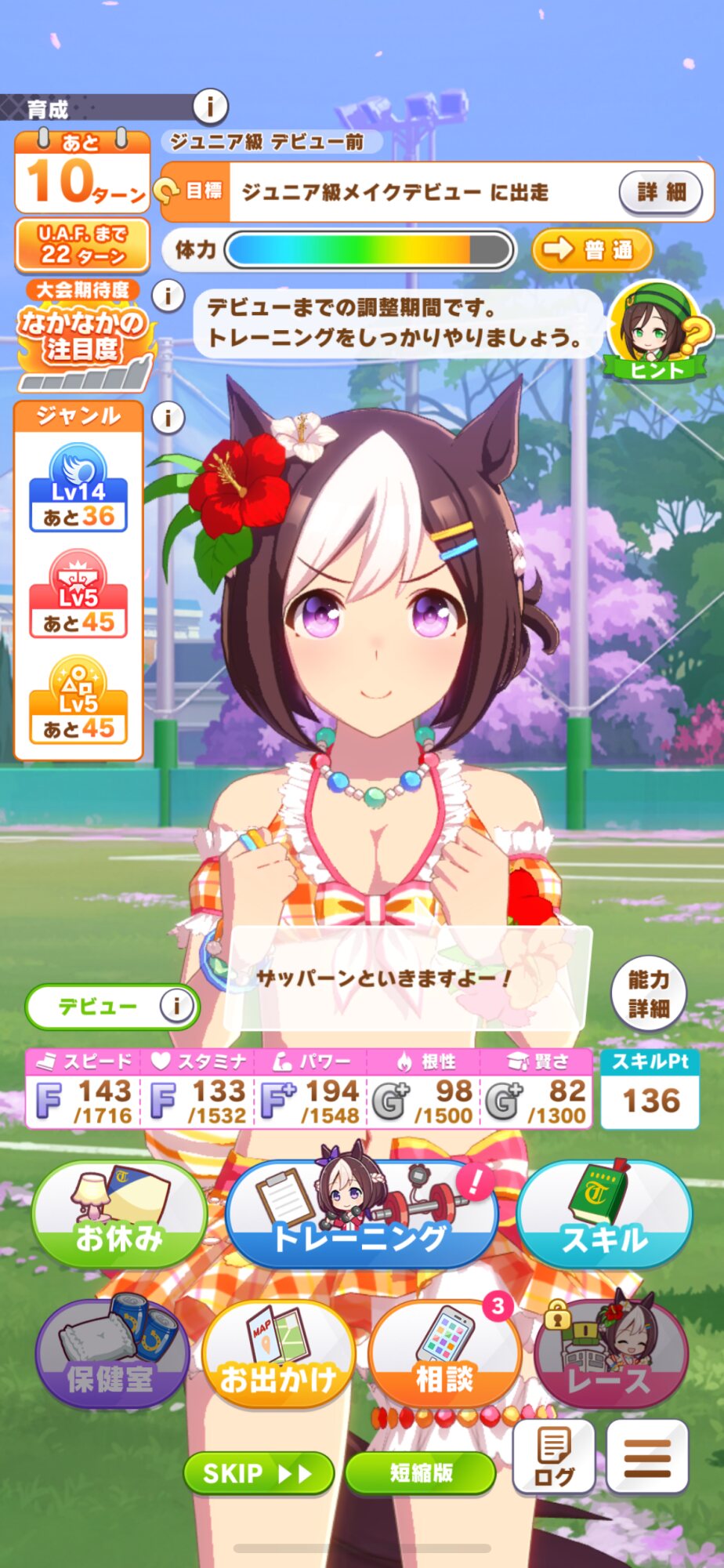Start トレーニング training
Image resolution: width=724 pixels, height=1568 pixels.
click(x=361, y=1215)
